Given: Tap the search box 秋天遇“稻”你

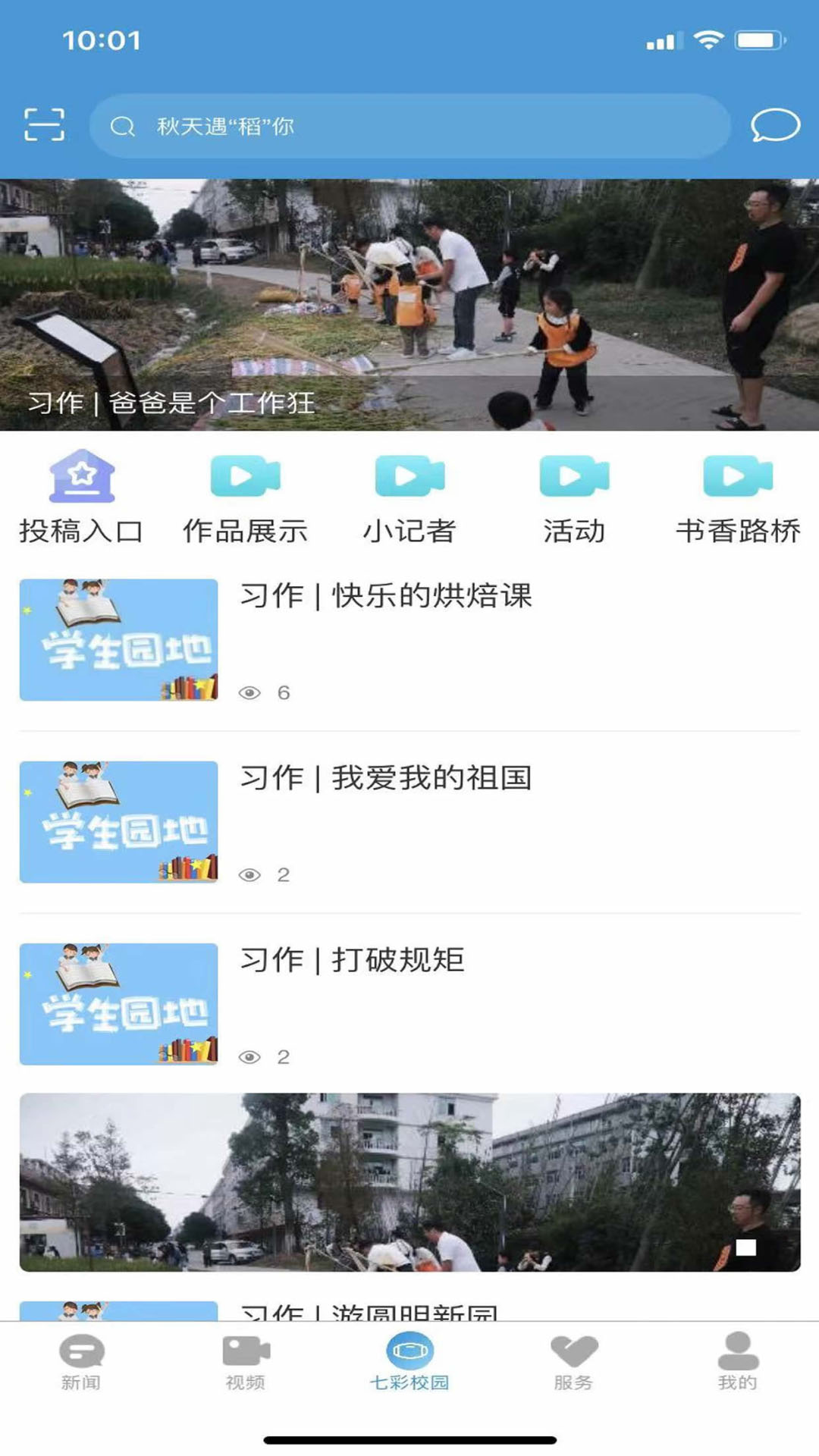Looking at the screenshot, I should click(x=409, y=126).
